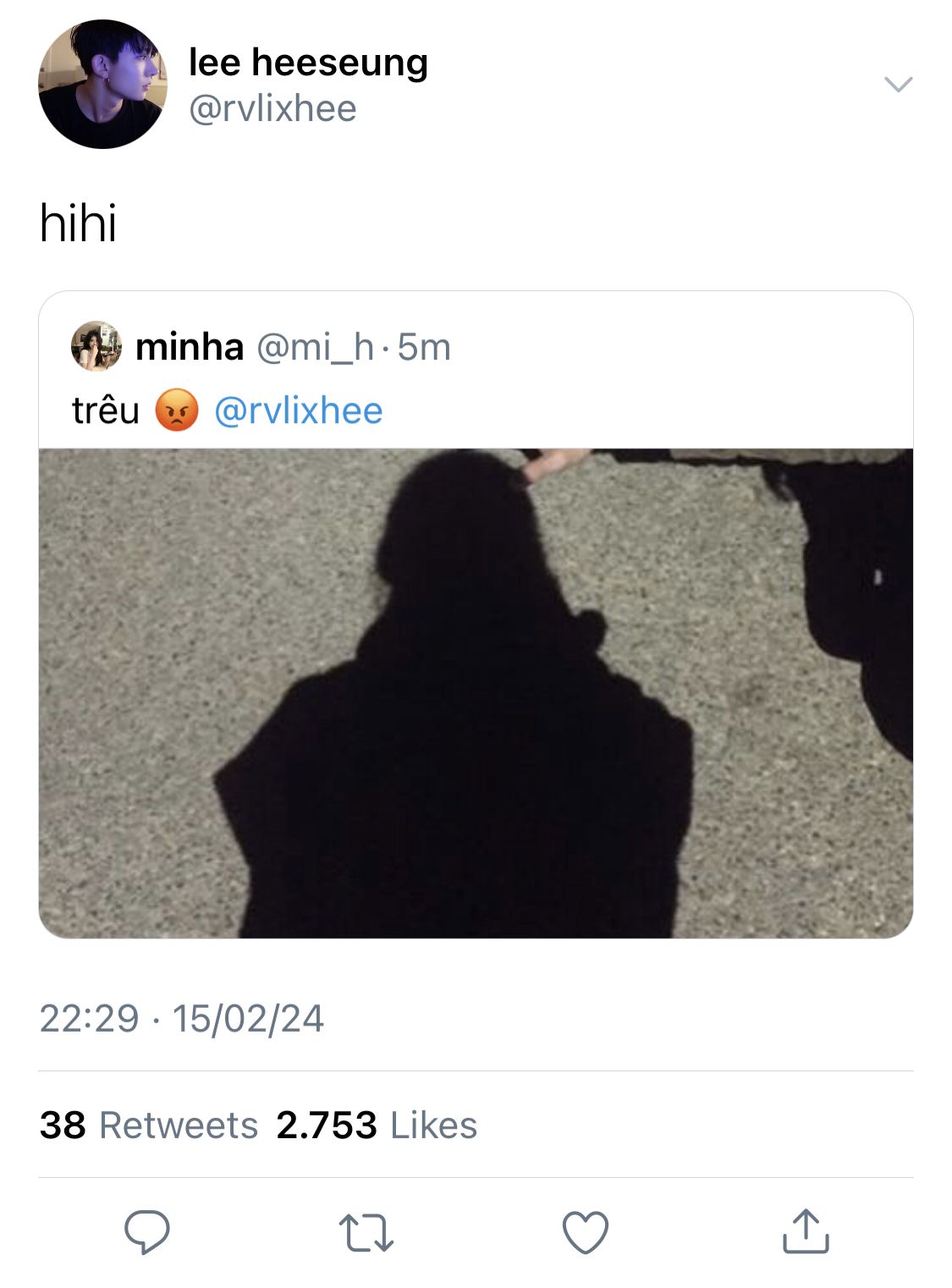View the shadow photo in quoted tweet
Image resolution: width=952 pixels, height=1288 pixels.
click(x=476, y=692)
